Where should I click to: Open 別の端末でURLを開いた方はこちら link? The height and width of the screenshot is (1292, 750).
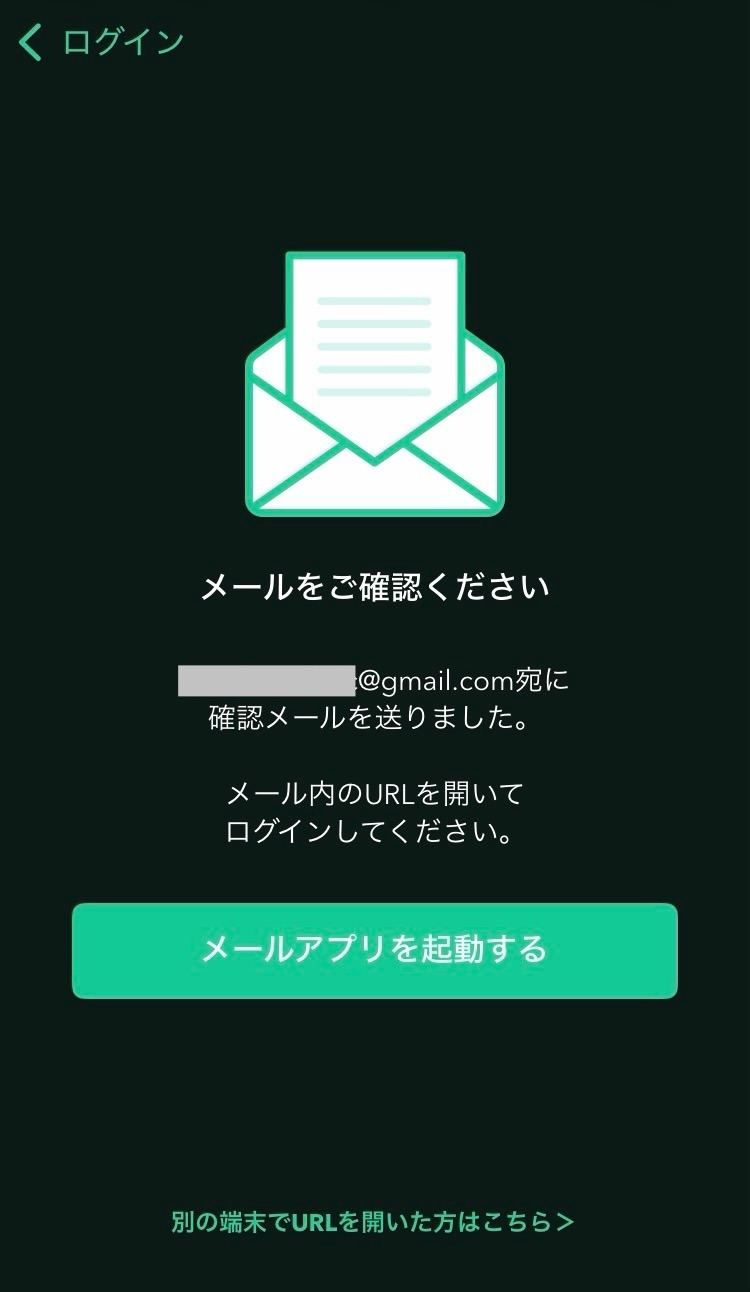pyautogui.click(x=373, y=1221)
